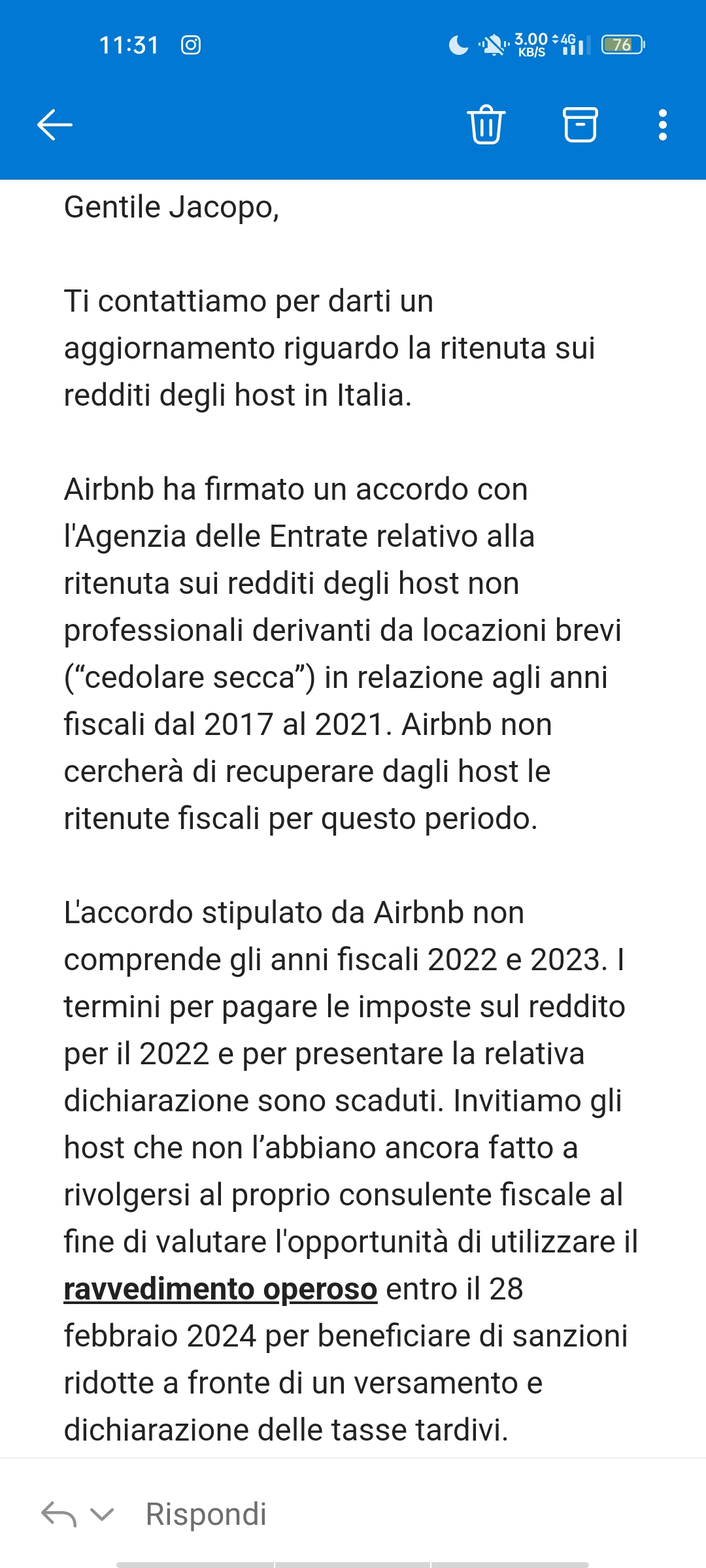The width and height of the screenshot is (706, 1568).
Task: Open the overflow menu
Action: pyautogui.click(x=663, y=125)
